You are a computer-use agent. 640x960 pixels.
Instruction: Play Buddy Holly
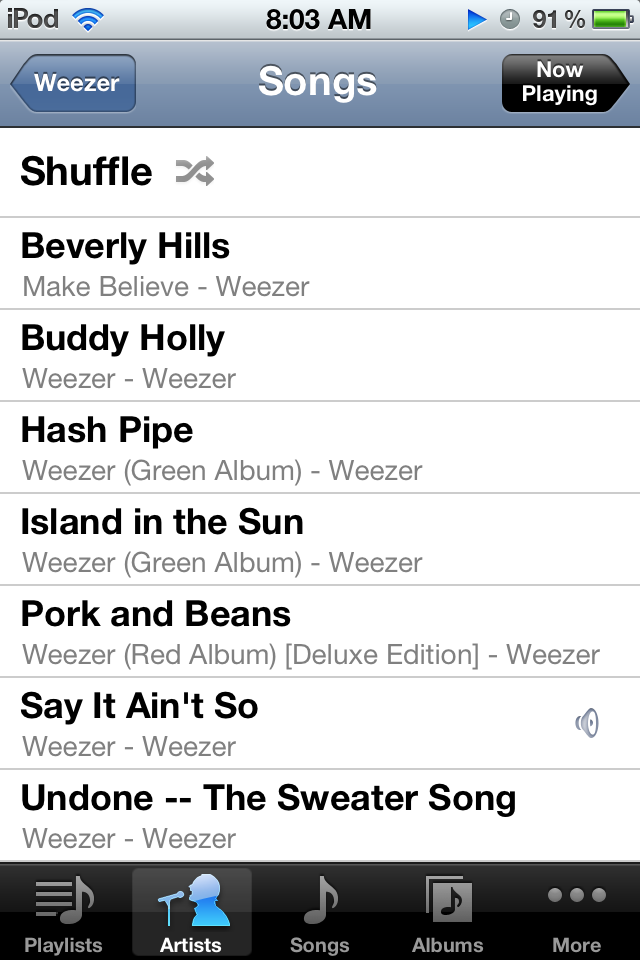coord(320,356)
